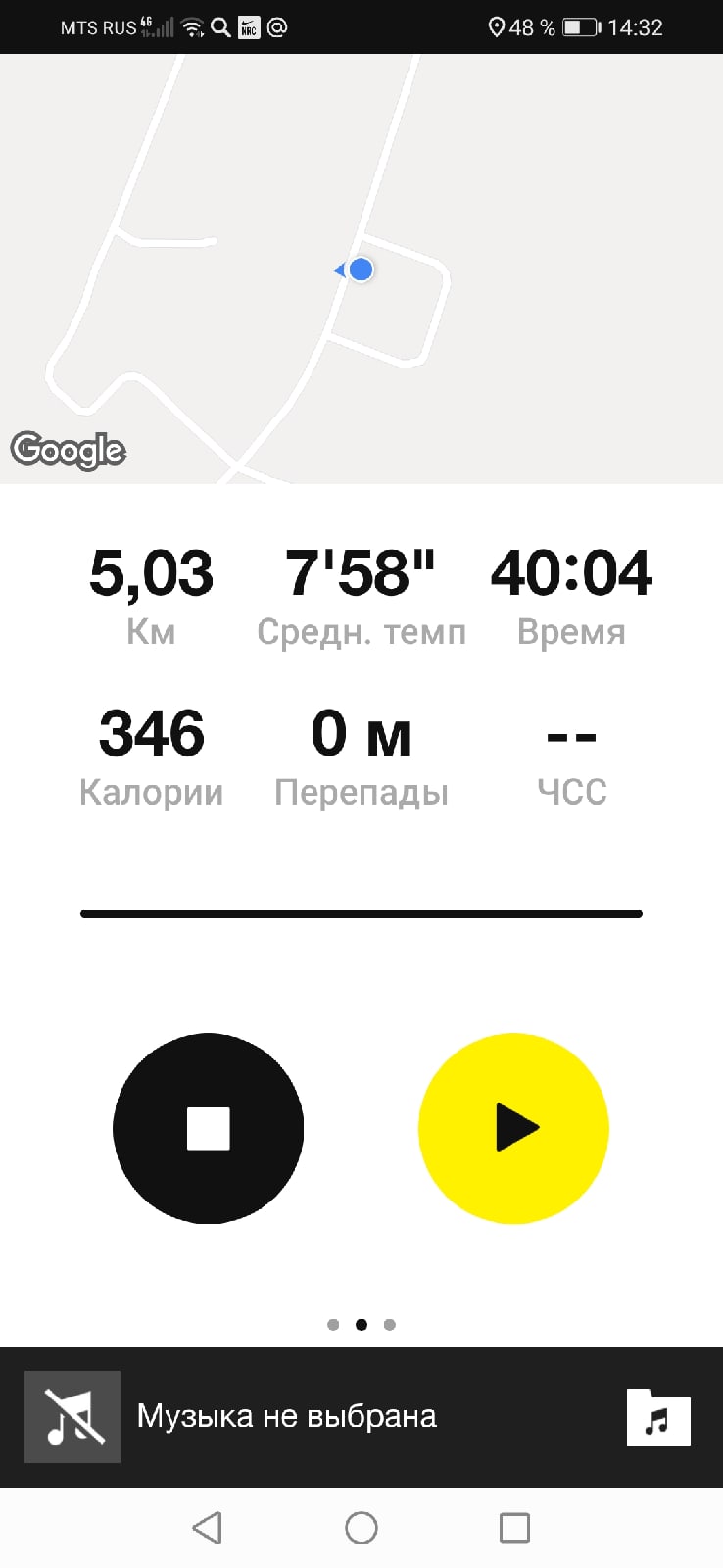Open the music folder icon

click(x=658, y=1417)
